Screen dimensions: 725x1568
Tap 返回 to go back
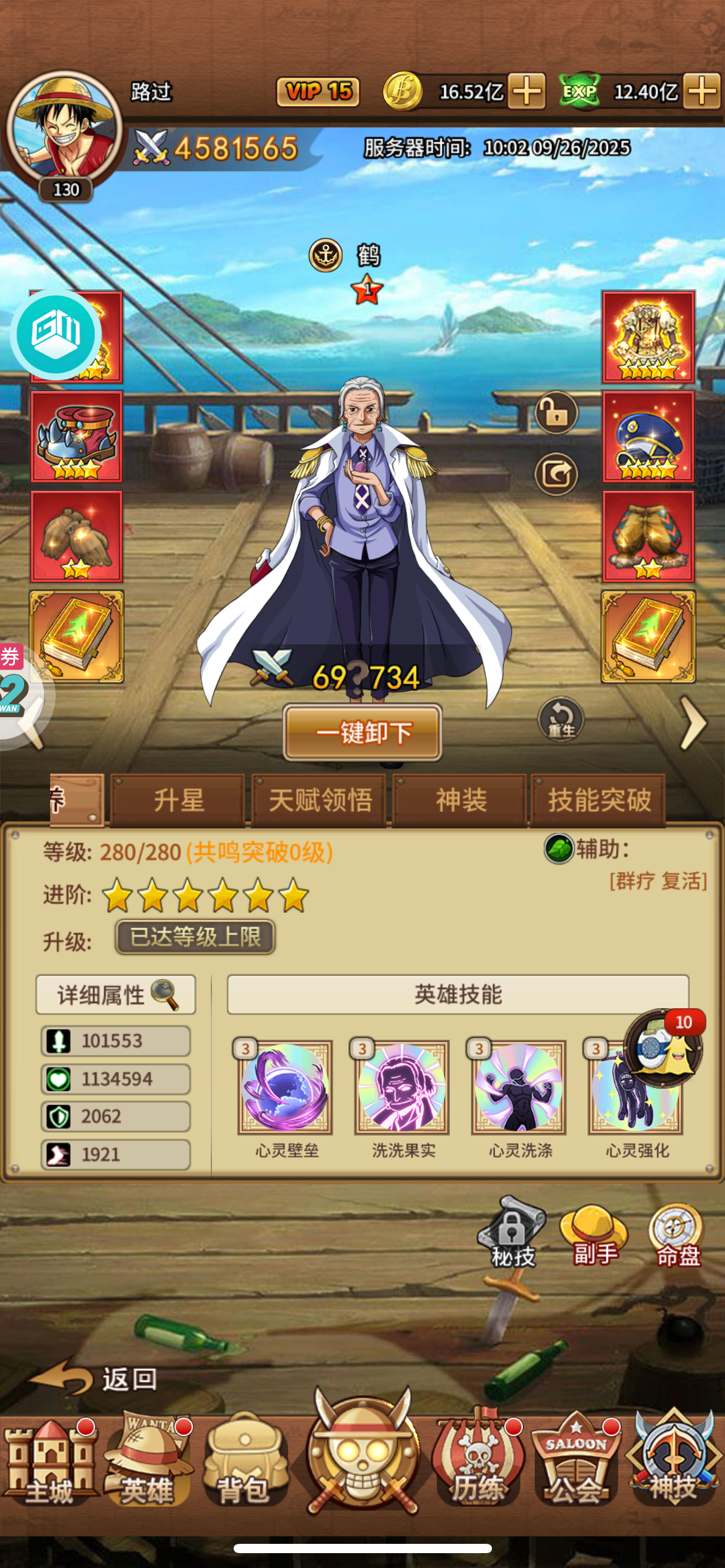(96, 1379)
